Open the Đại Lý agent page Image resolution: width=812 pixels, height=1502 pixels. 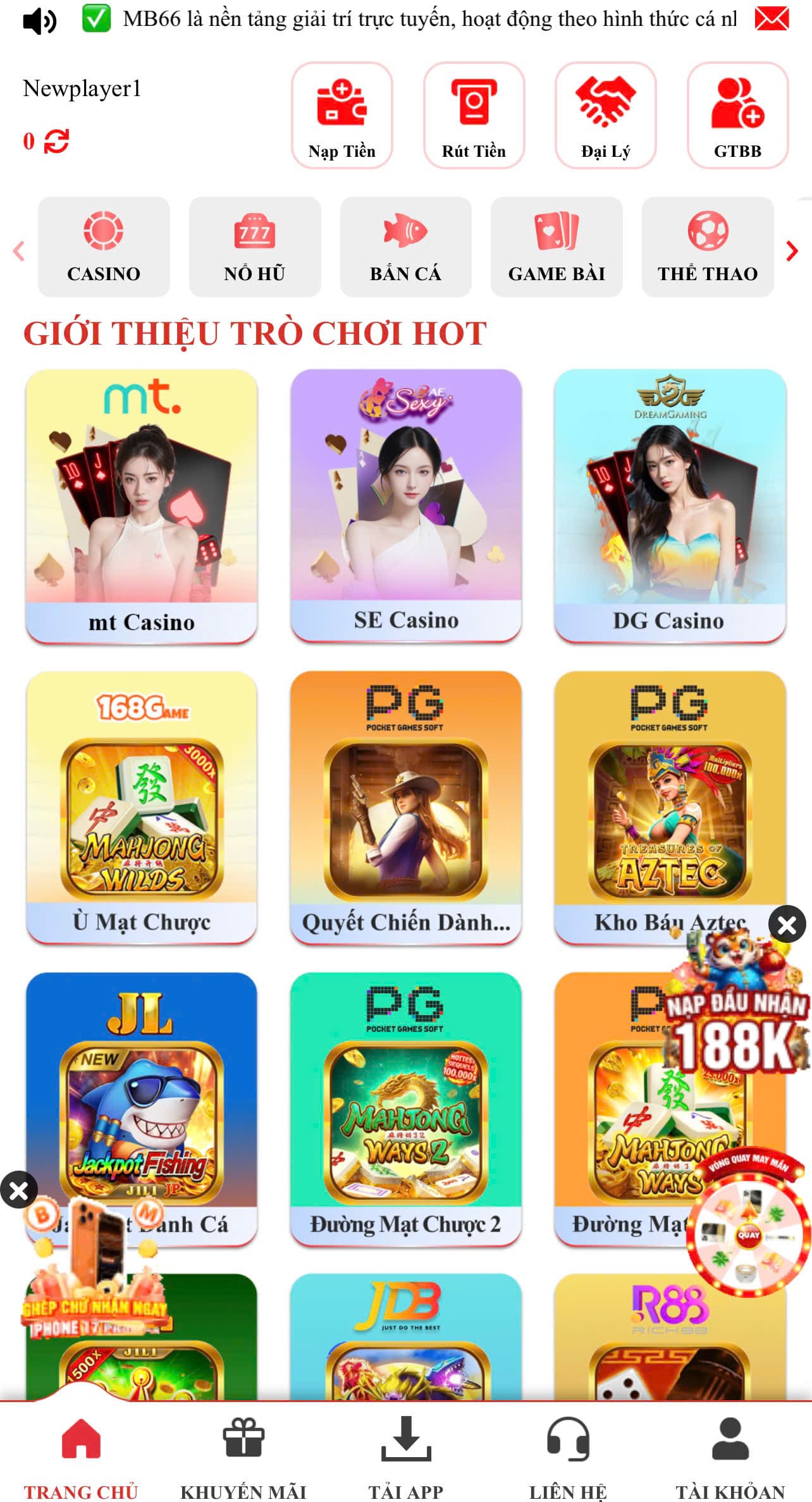click(x=605, y=115)
